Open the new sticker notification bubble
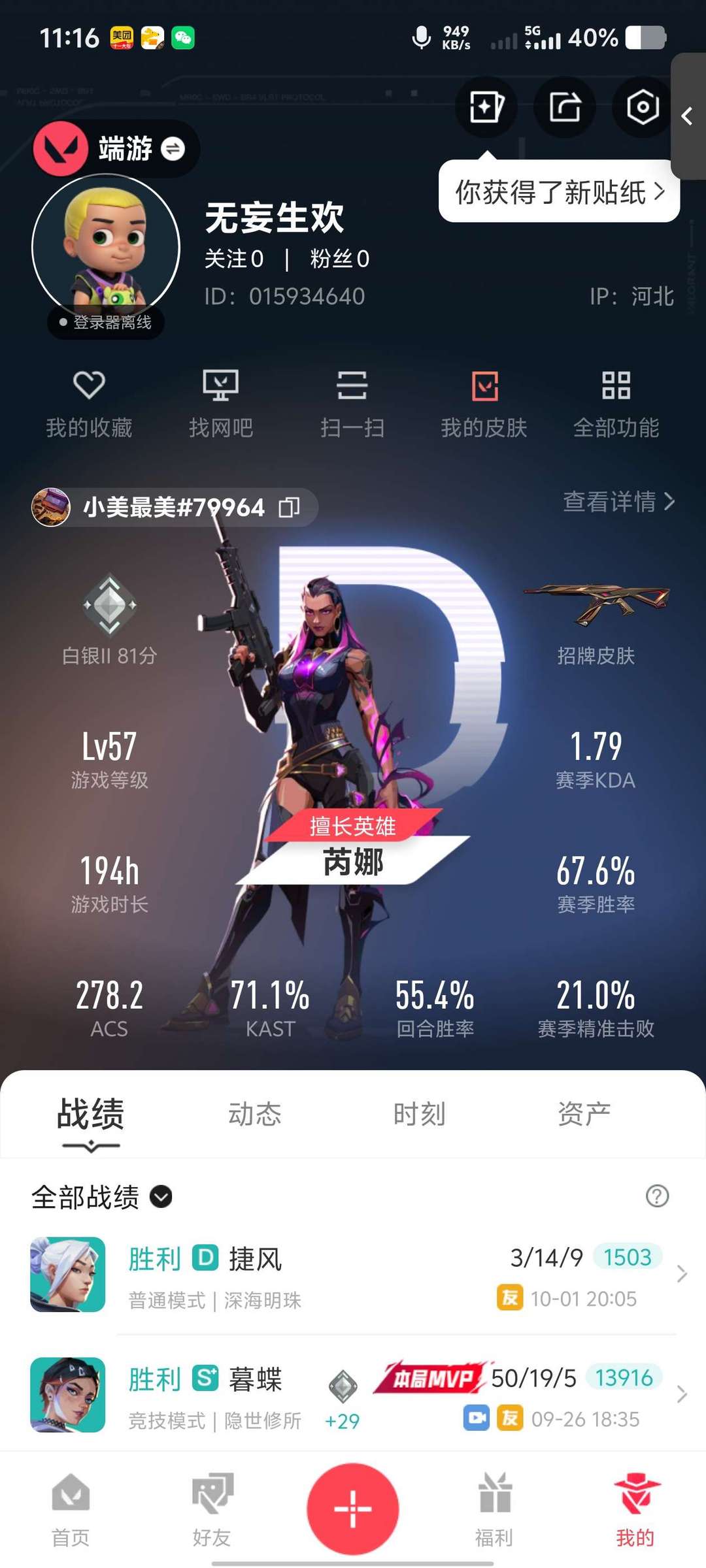Image resolution: width=706 pixels, height=1568 pixels. 559,192
